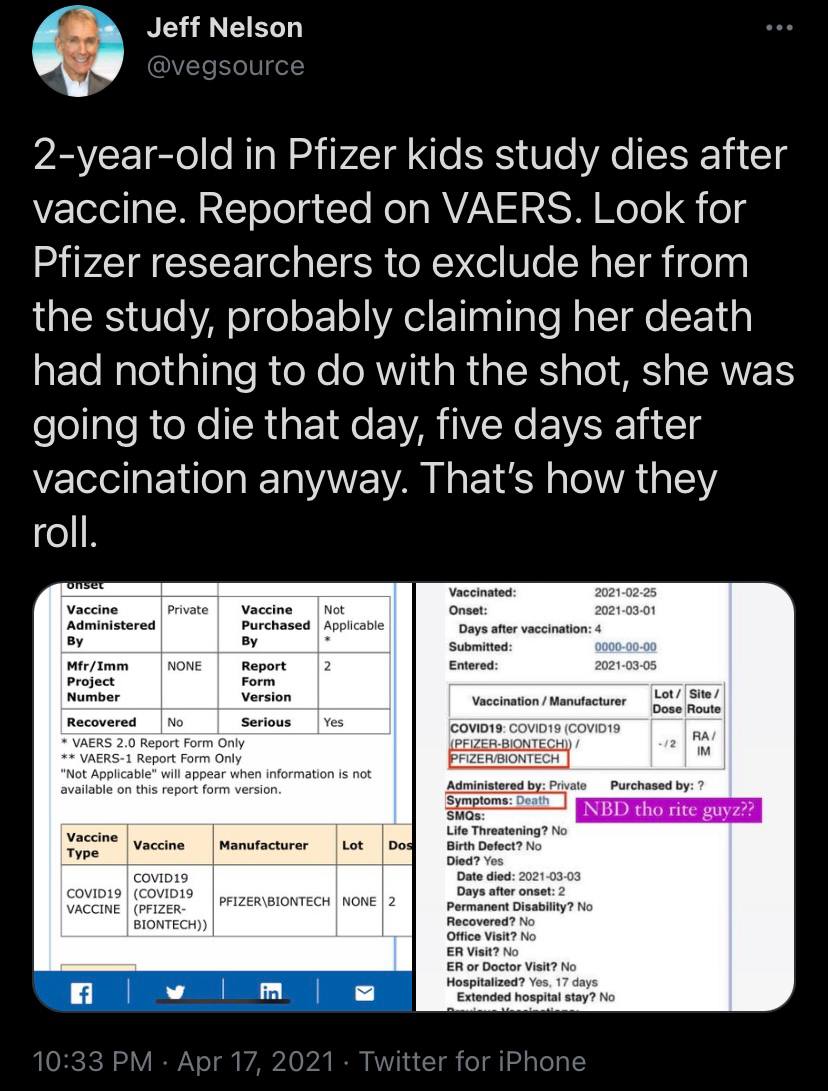828x1091 pixels.
Task: Open the Twitter for iPhone source link
Action: pos(472,1061)
